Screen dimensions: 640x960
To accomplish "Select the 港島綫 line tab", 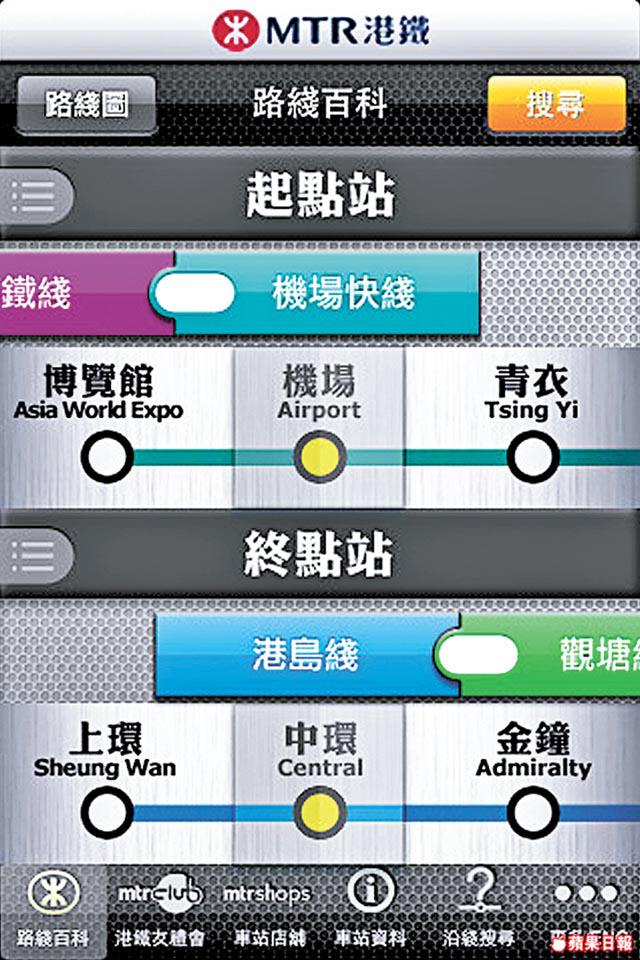I will [x=305, y=656].
